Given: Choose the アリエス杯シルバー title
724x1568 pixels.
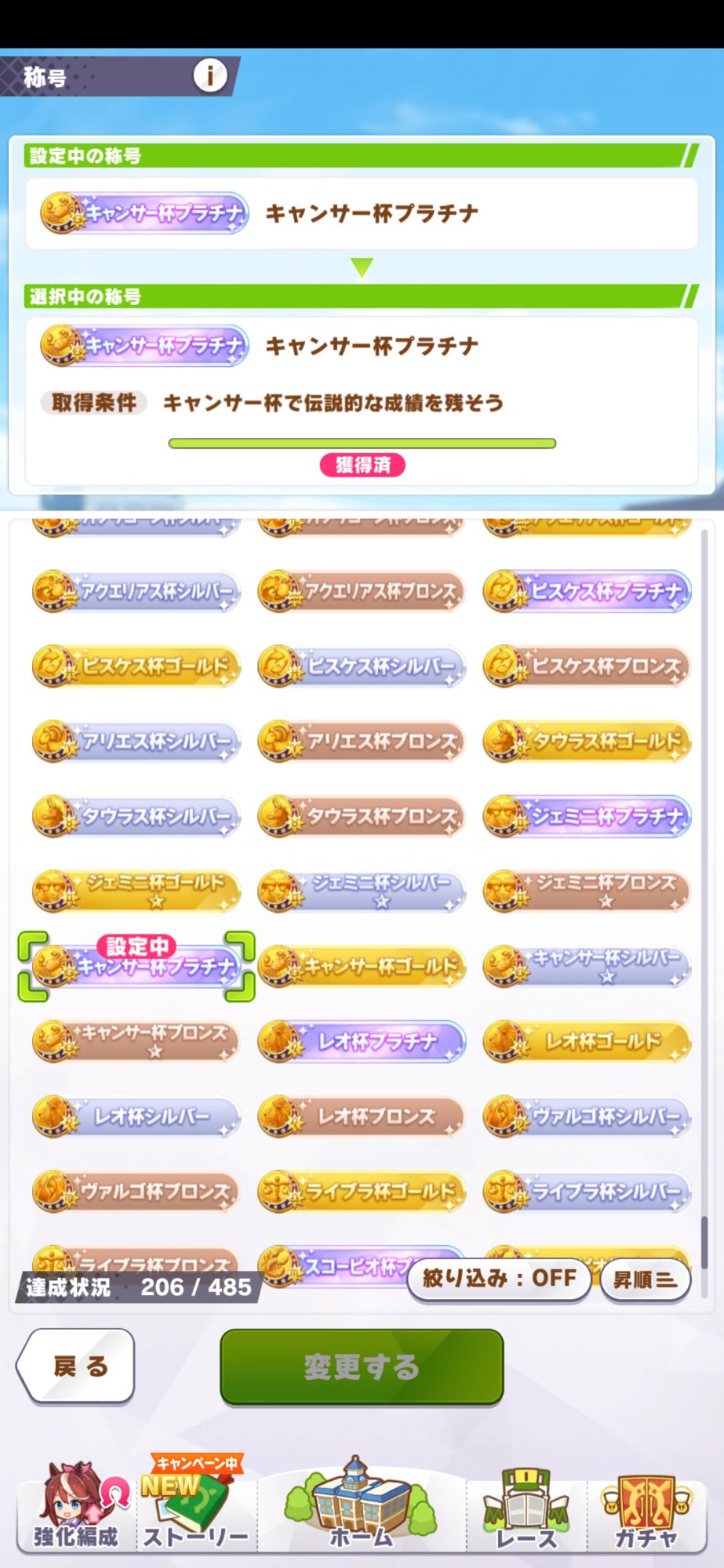Looking at the screenshot, I should click(136, 741).
